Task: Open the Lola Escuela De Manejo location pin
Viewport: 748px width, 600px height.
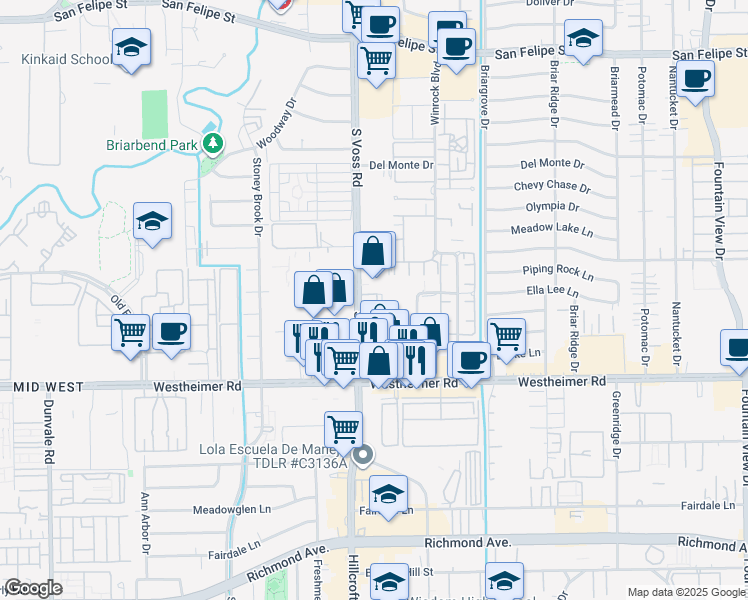Action: coord(363,455)
